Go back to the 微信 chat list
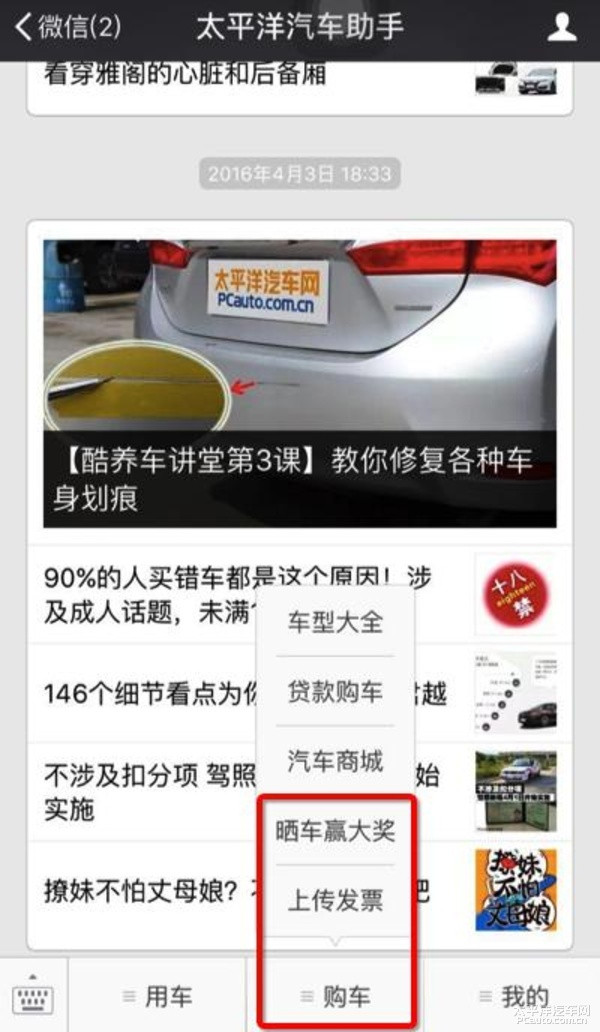Image resolution: width=600 pixels, height=1032 pixels. click(68, 28)
